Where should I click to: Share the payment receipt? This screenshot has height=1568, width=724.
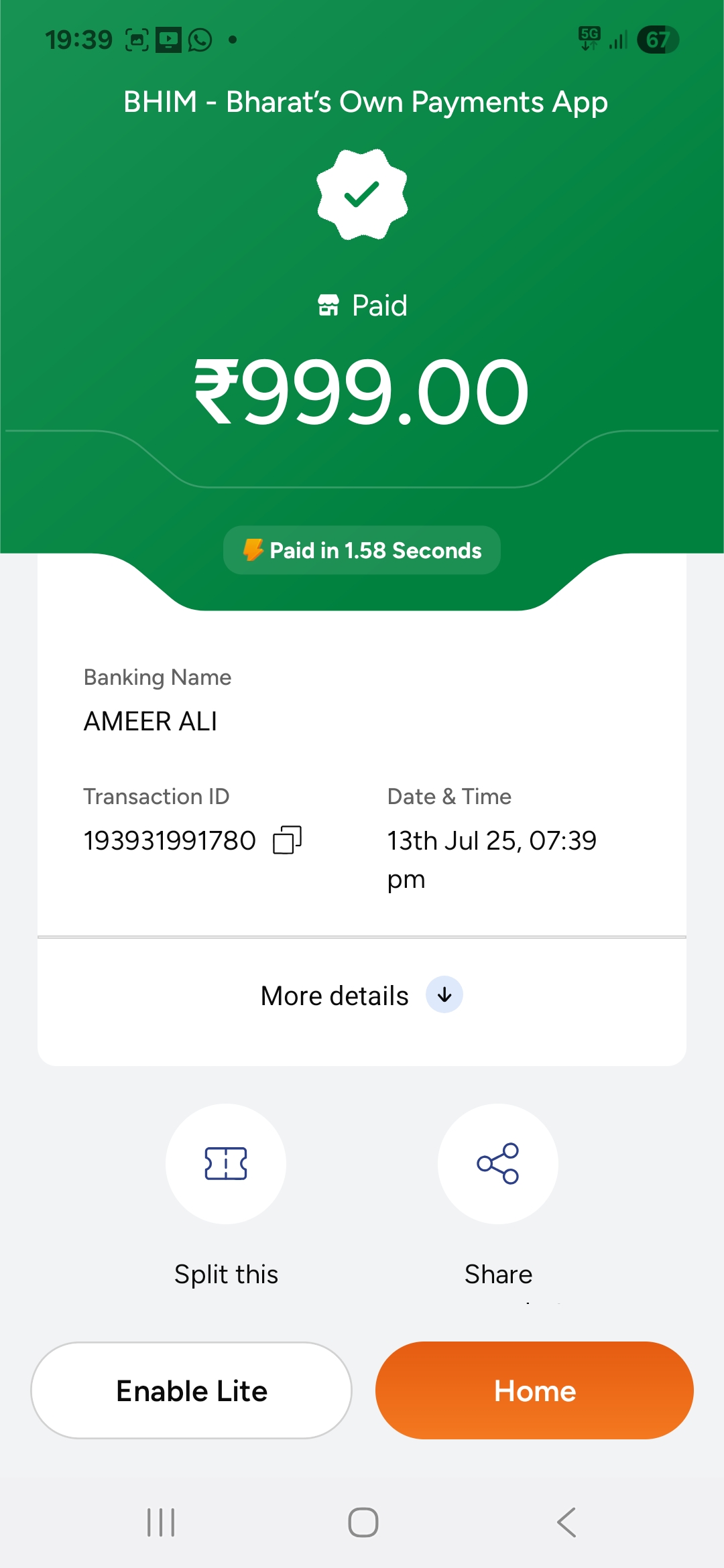(x=497, y=1164)
